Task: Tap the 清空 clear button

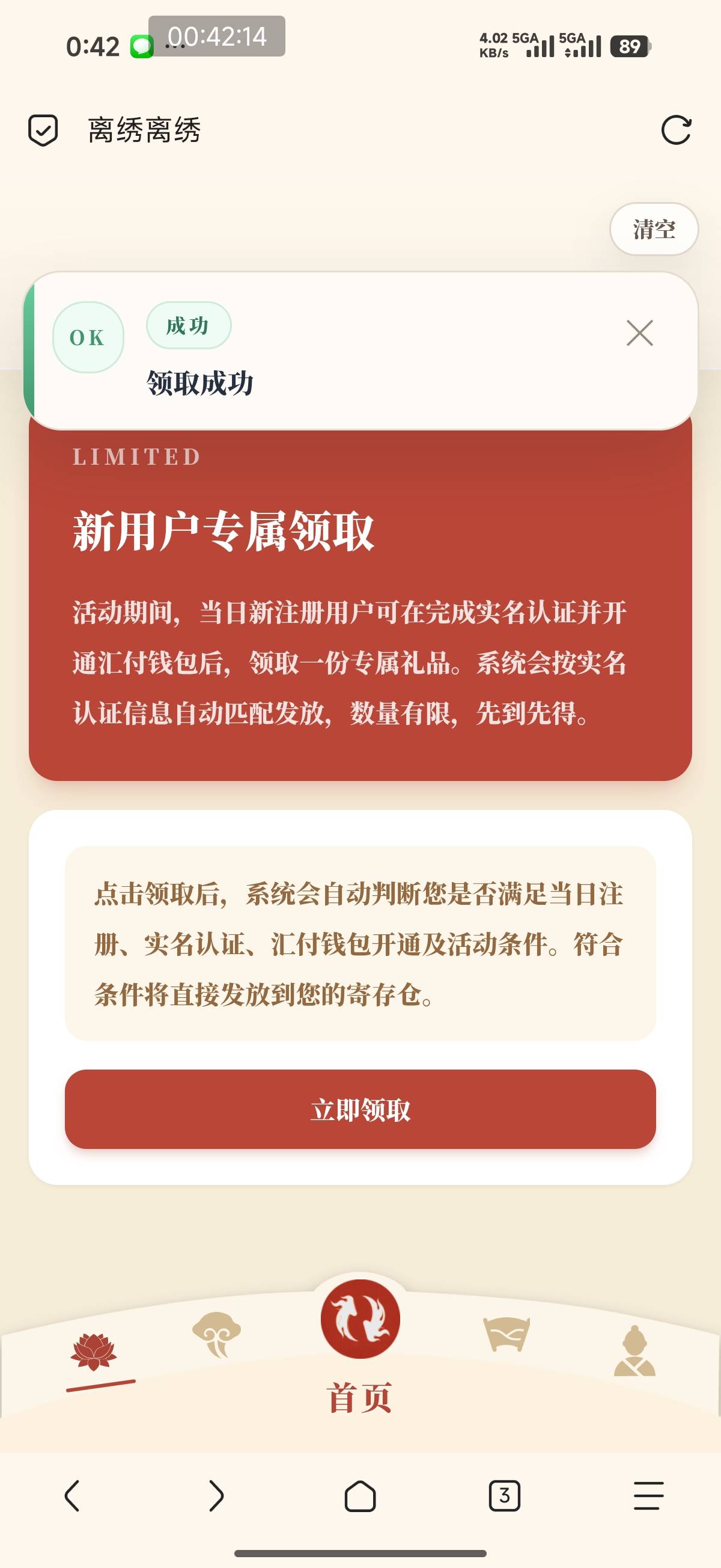Action: (x=654, y=229)
